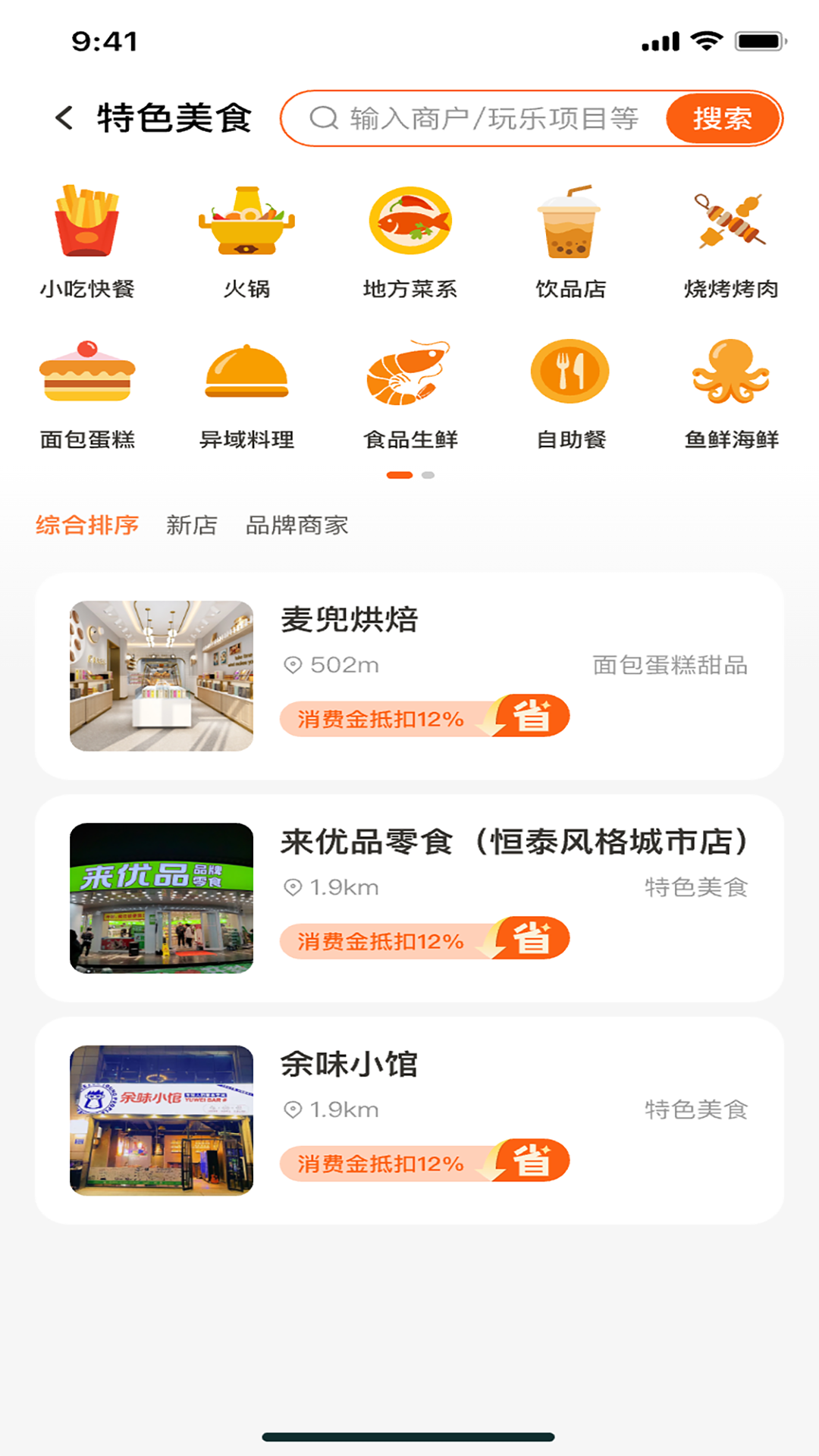Switch to the 品牌商家 brand merchants tab

click(x=297, y=524)
